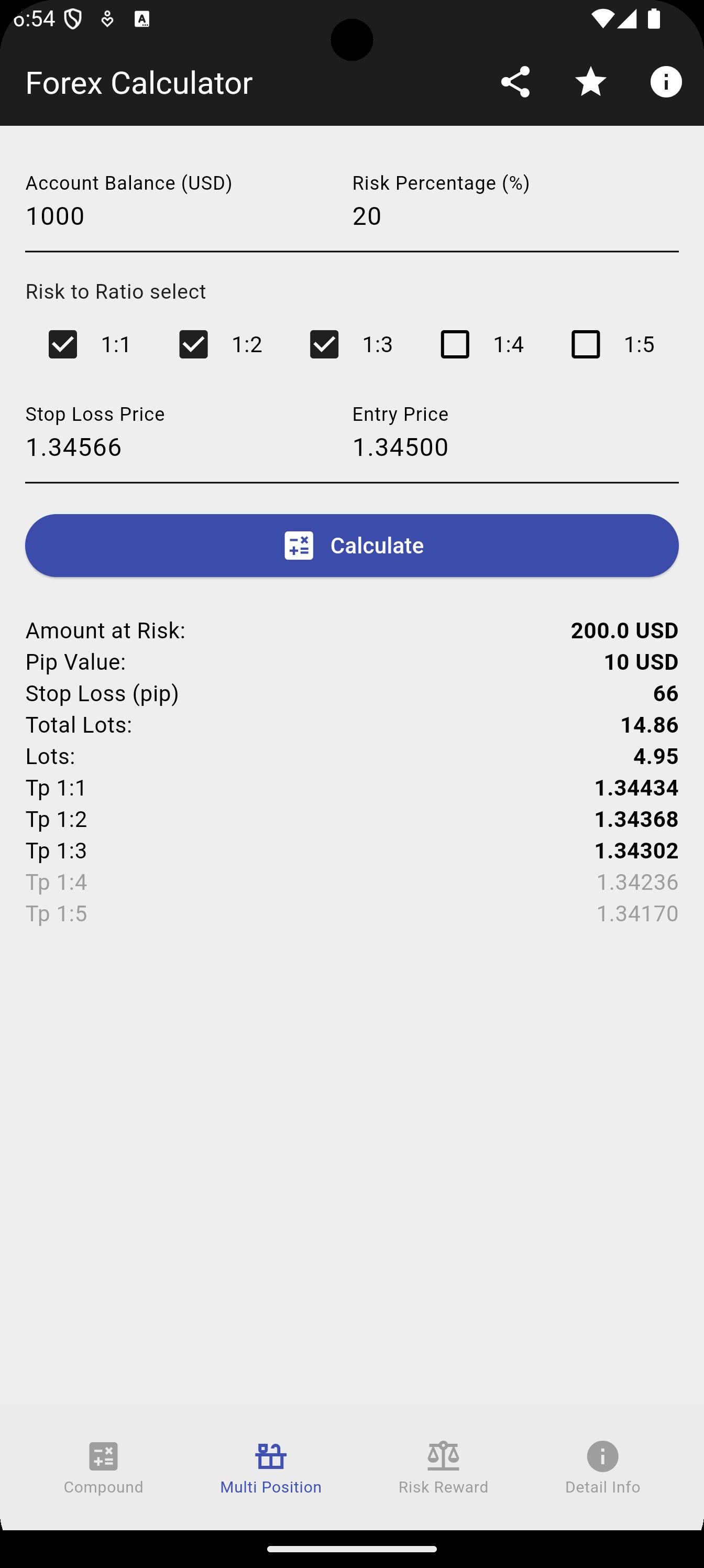Switch to the Compound tab
Image resolution: width=704 pixels, height=1568 pixels.
(103, 1467)
